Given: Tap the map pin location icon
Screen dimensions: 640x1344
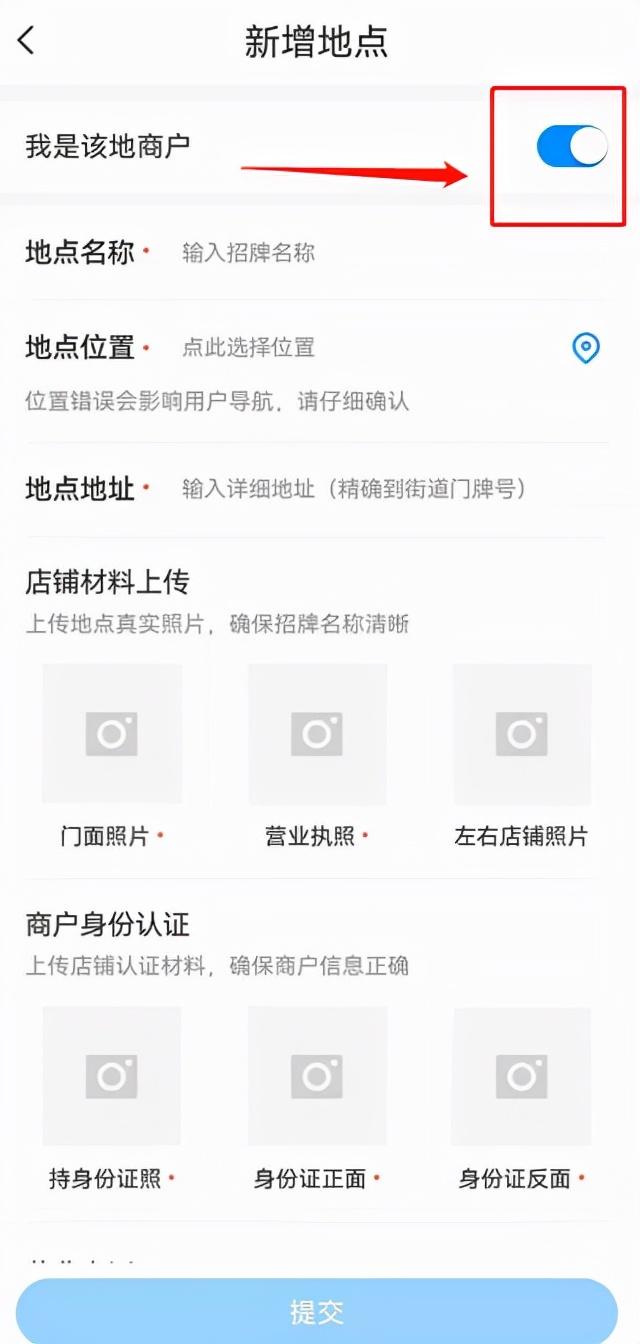Looking at the screenshot, I should 585,348.
